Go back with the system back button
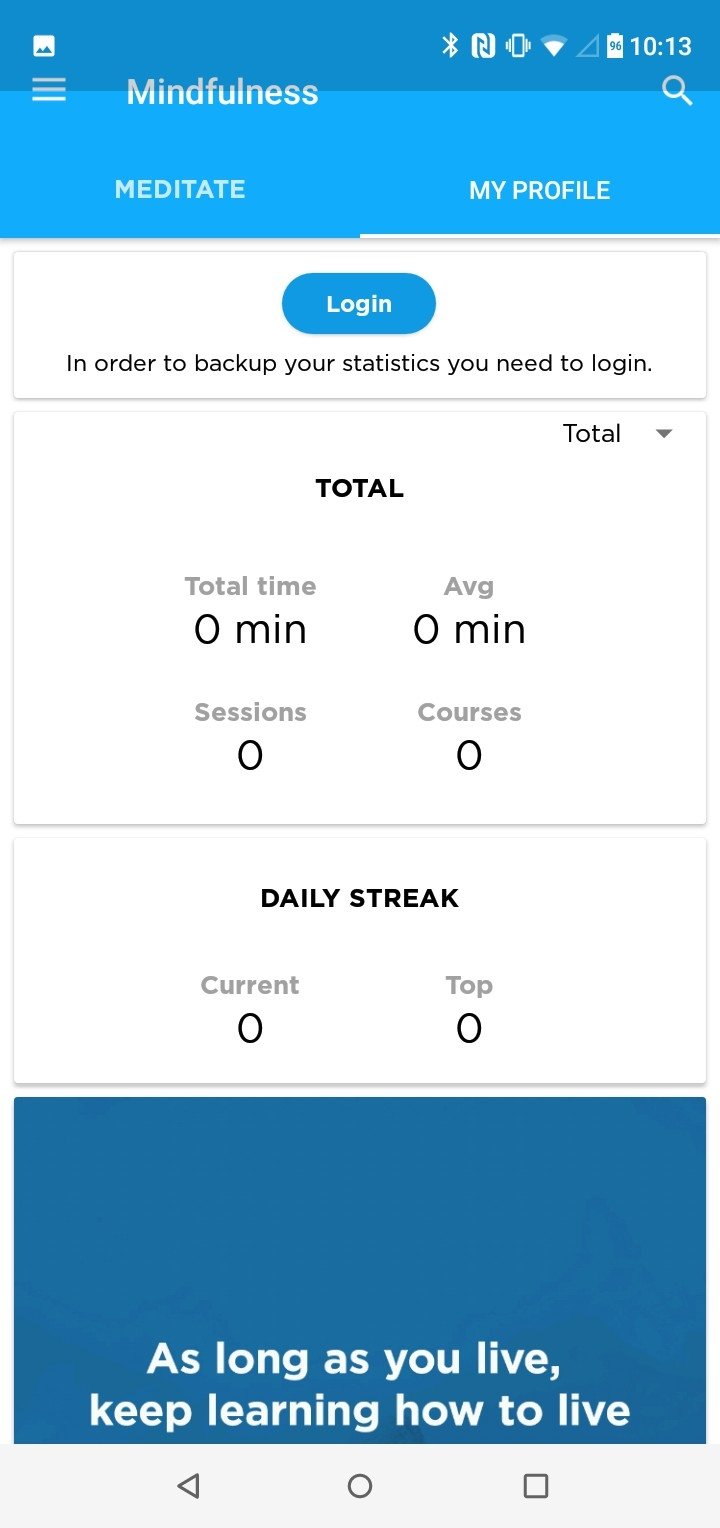 point(188,1485)
